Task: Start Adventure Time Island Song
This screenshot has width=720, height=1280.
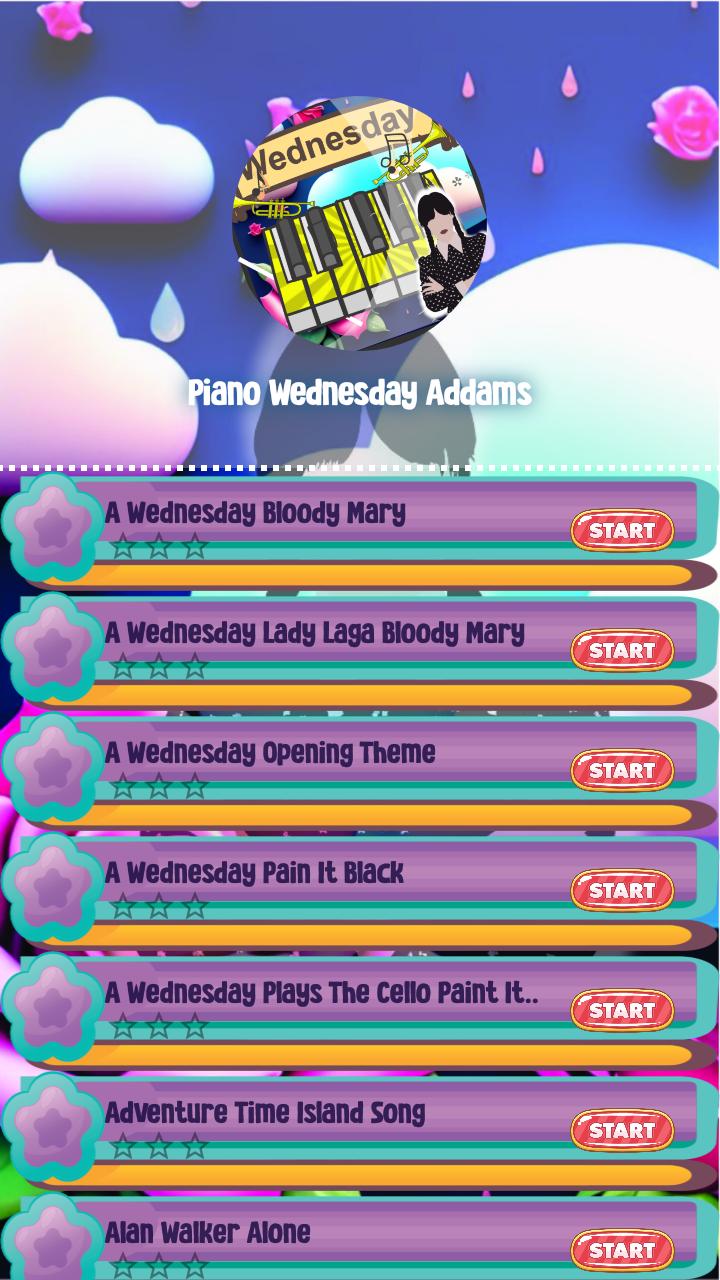Action: click(622, 1130)
